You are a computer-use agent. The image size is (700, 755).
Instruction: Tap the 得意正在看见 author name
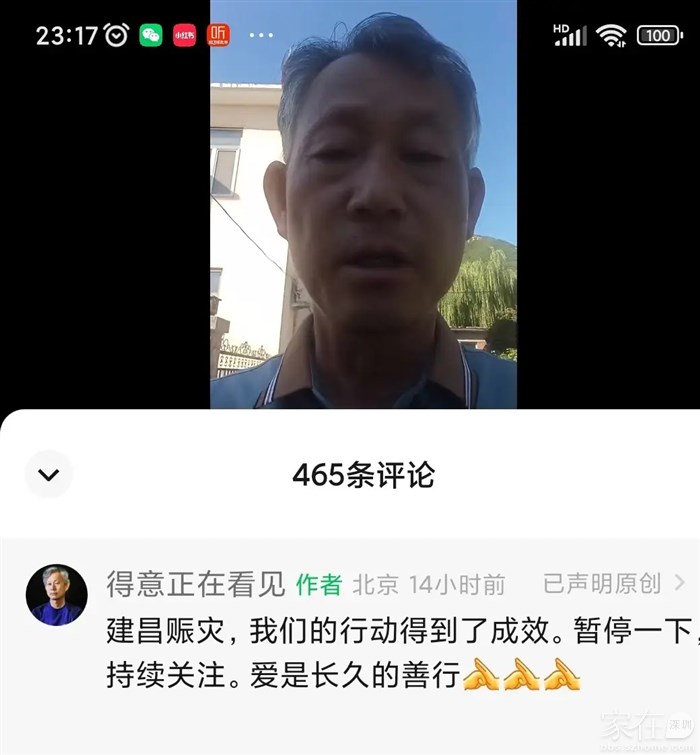[196, 584]
